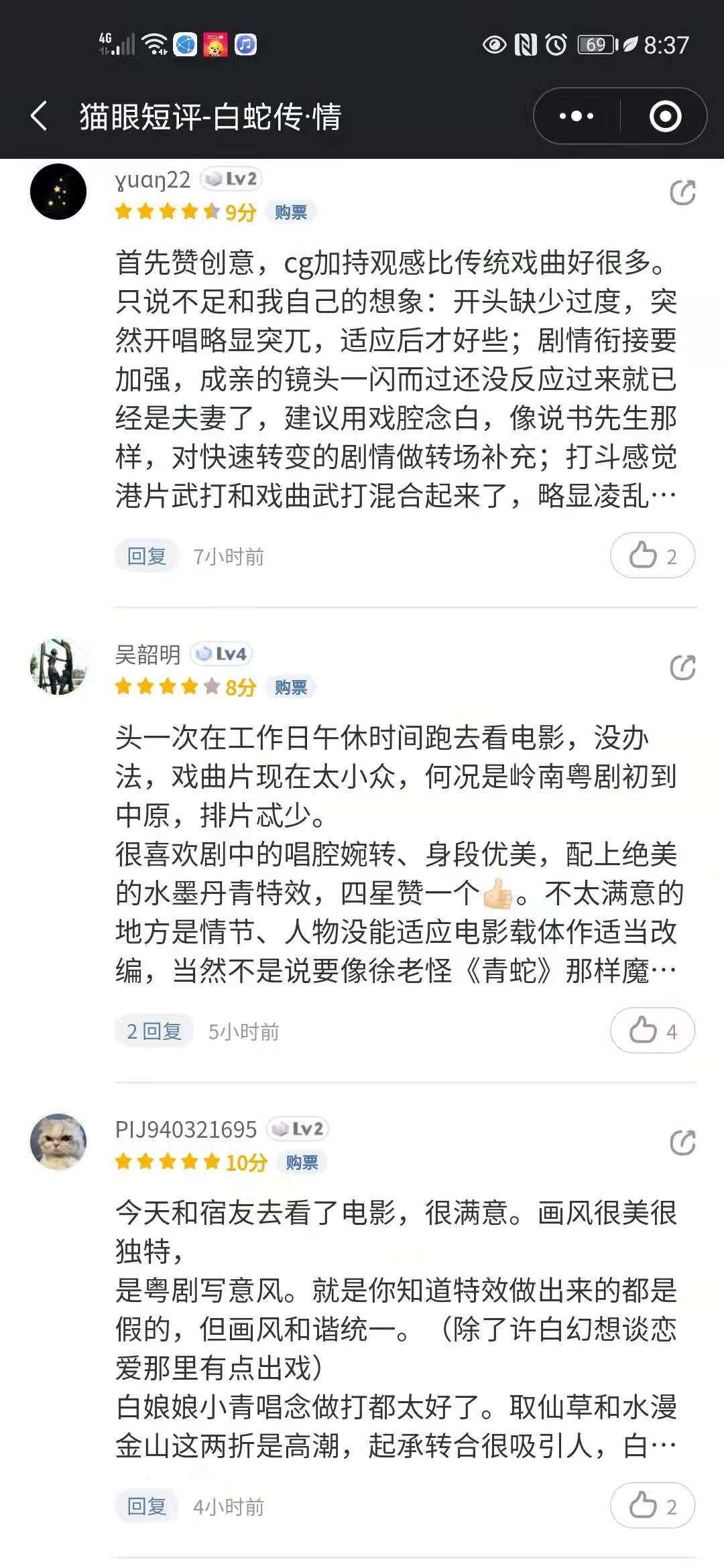Go back from 猫眼短评 page
Image resolution: width=724 pixels, height=1568 pixels.
[x=39, y=116]
